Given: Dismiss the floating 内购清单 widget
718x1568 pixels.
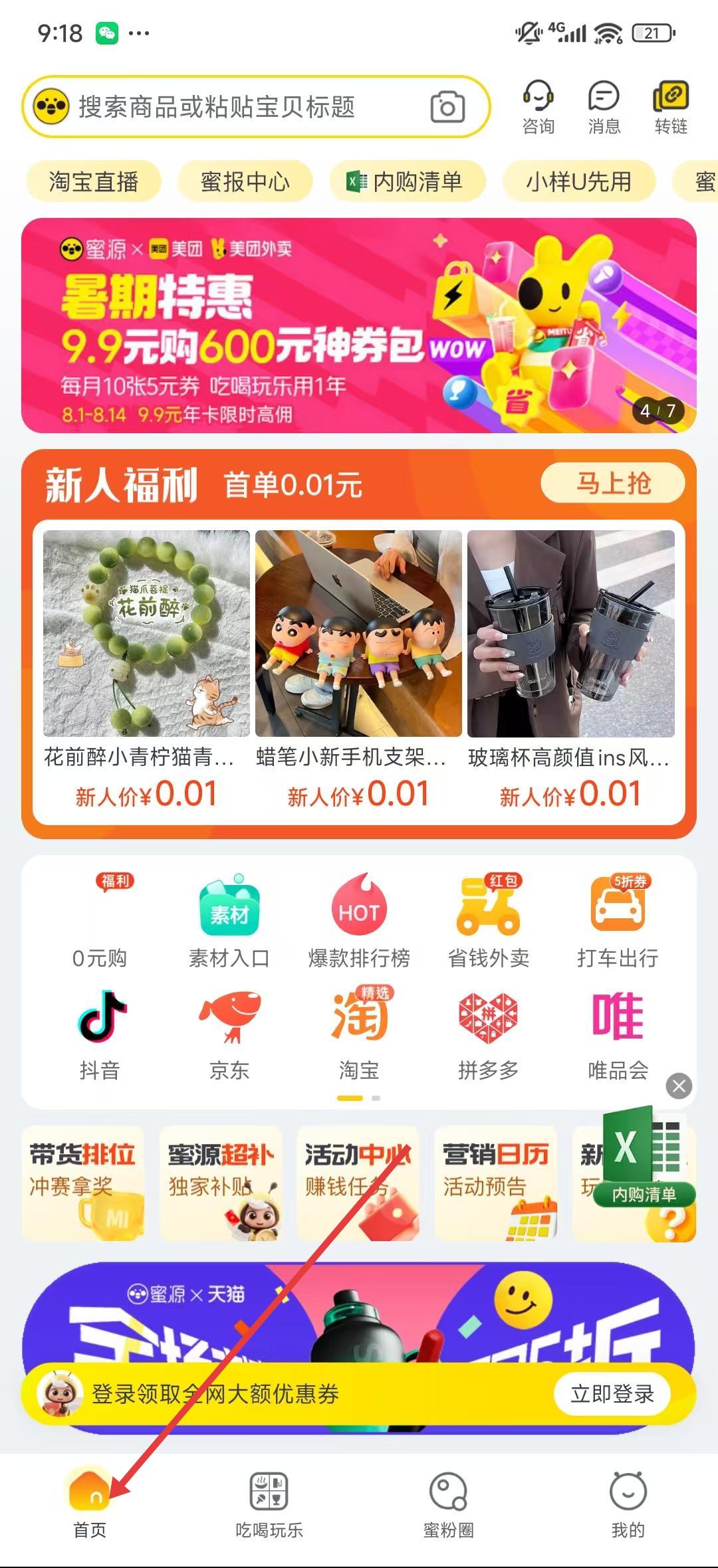Looking at the screenshot, I should point(679,1086).
